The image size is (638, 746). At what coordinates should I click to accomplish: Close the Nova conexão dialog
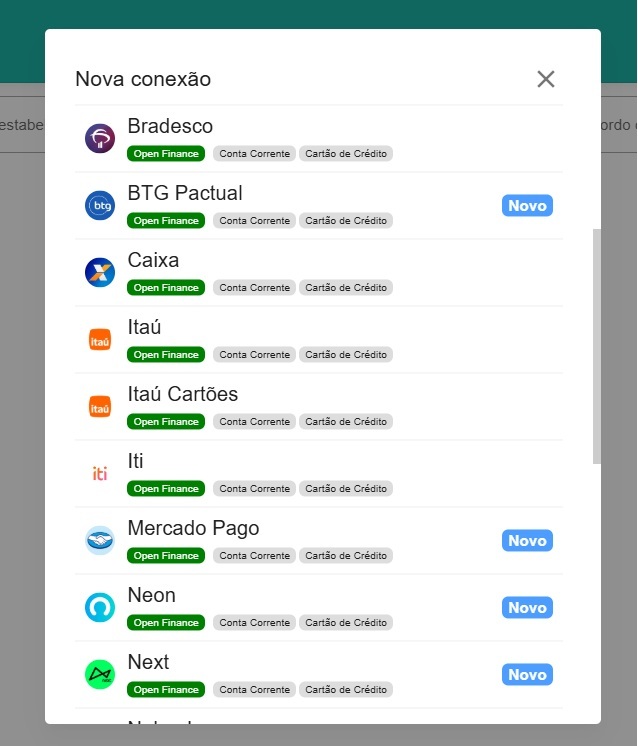pos(545,79)
